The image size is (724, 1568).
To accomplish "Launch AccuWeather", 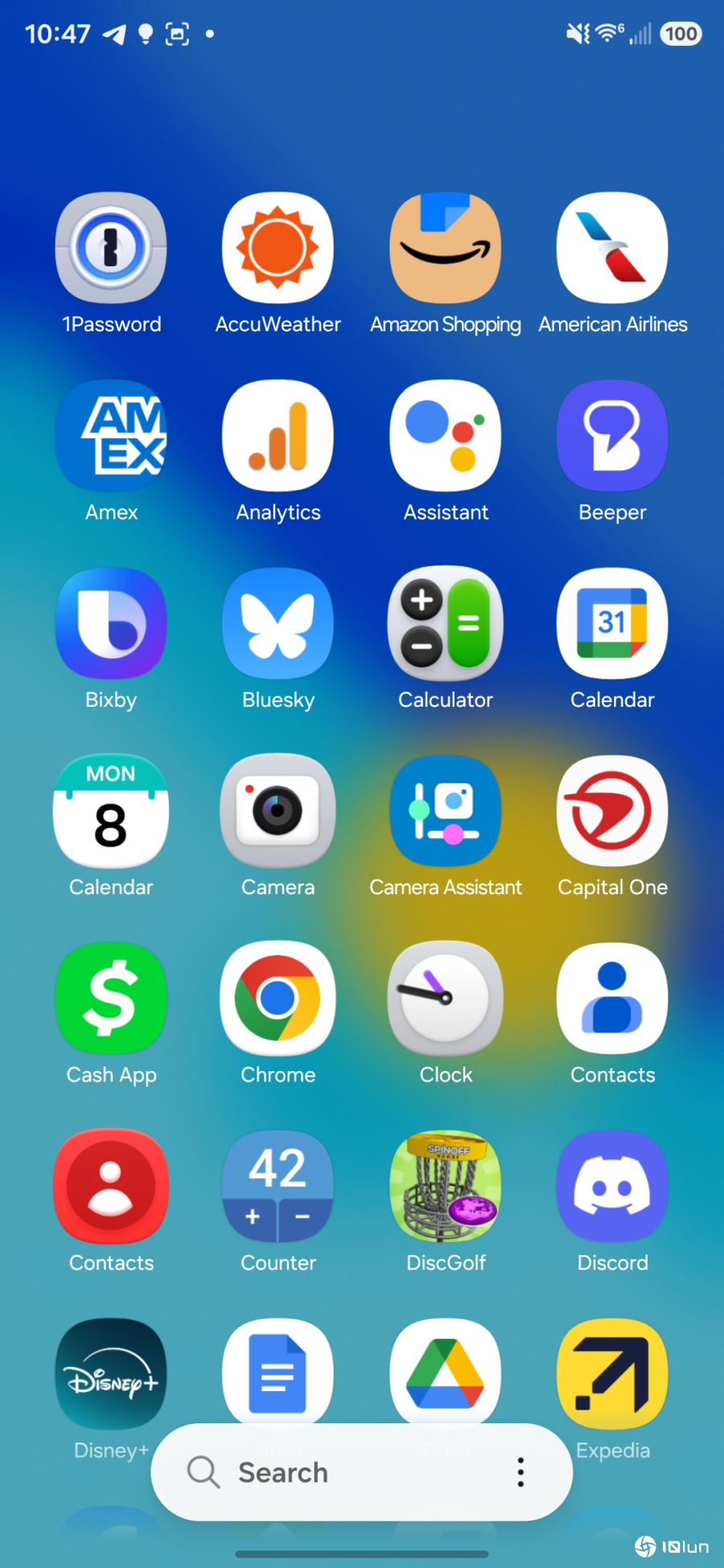I will (278, 248).
